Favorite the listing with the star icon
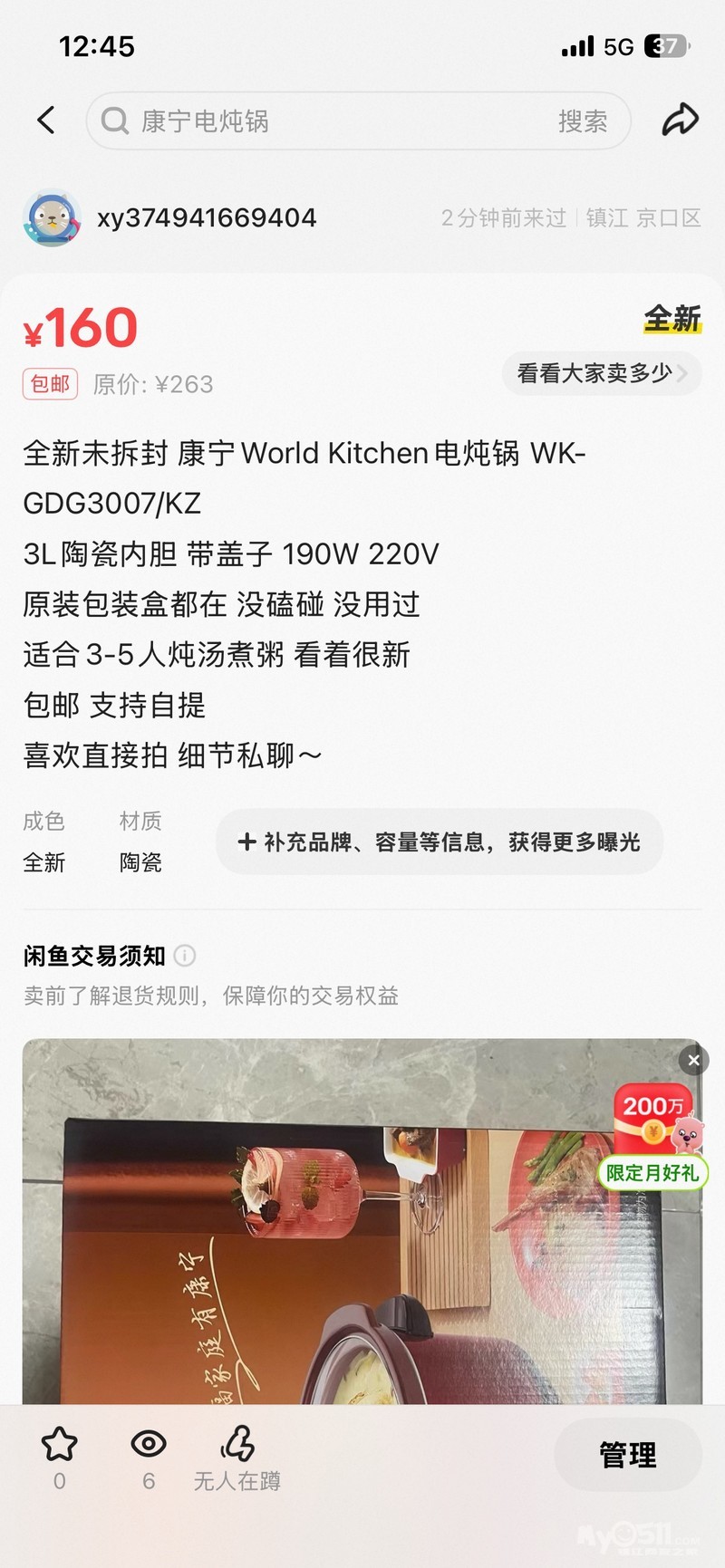 60,1444
